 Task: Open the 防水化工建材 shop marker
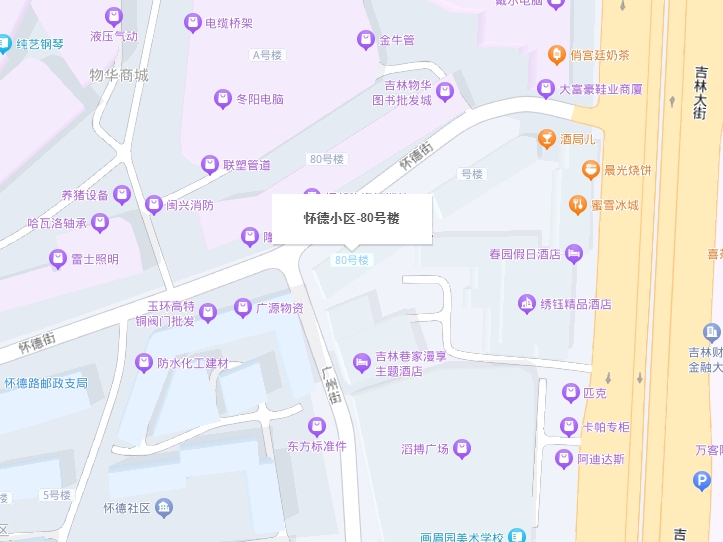click(x=144, y=363)
